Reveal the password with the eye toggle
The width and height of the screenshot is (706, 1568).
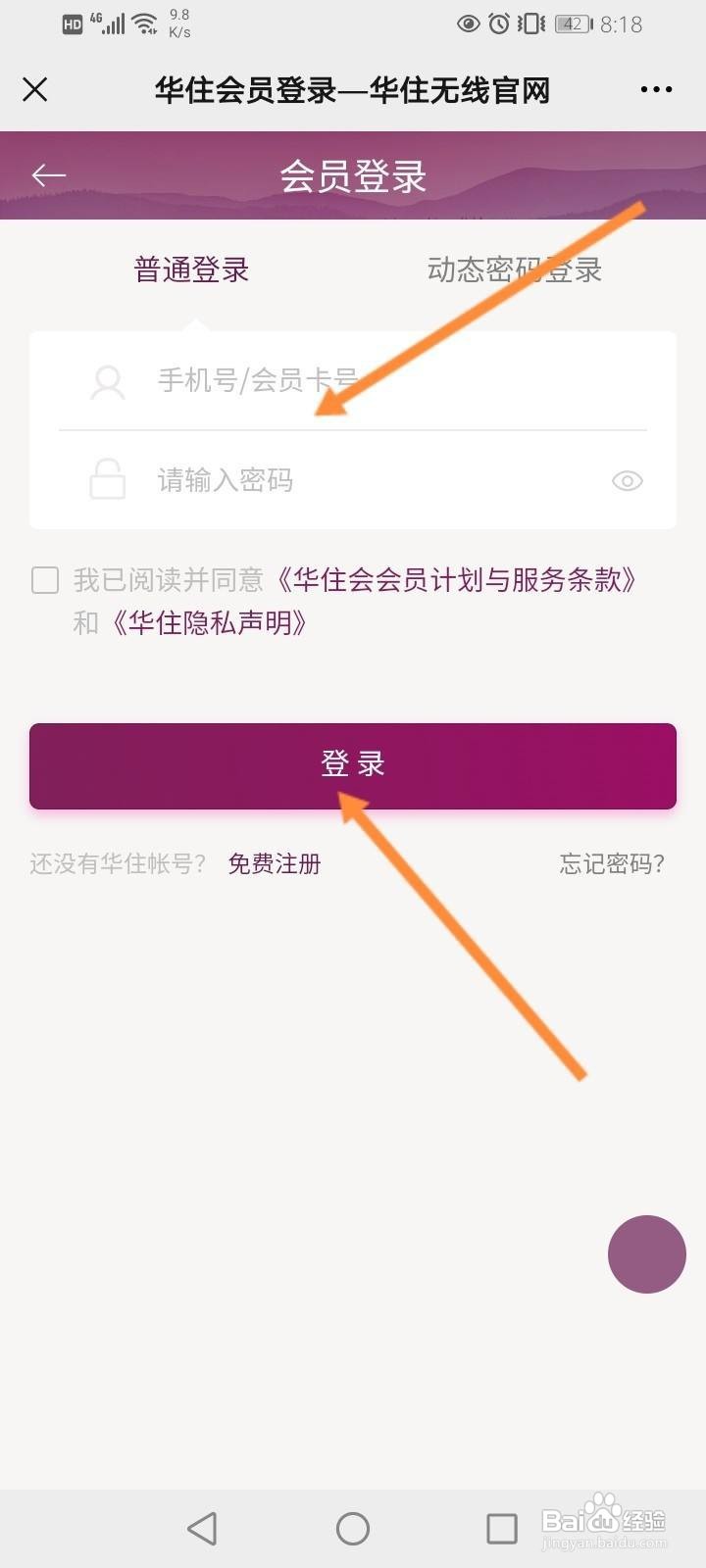627,480
